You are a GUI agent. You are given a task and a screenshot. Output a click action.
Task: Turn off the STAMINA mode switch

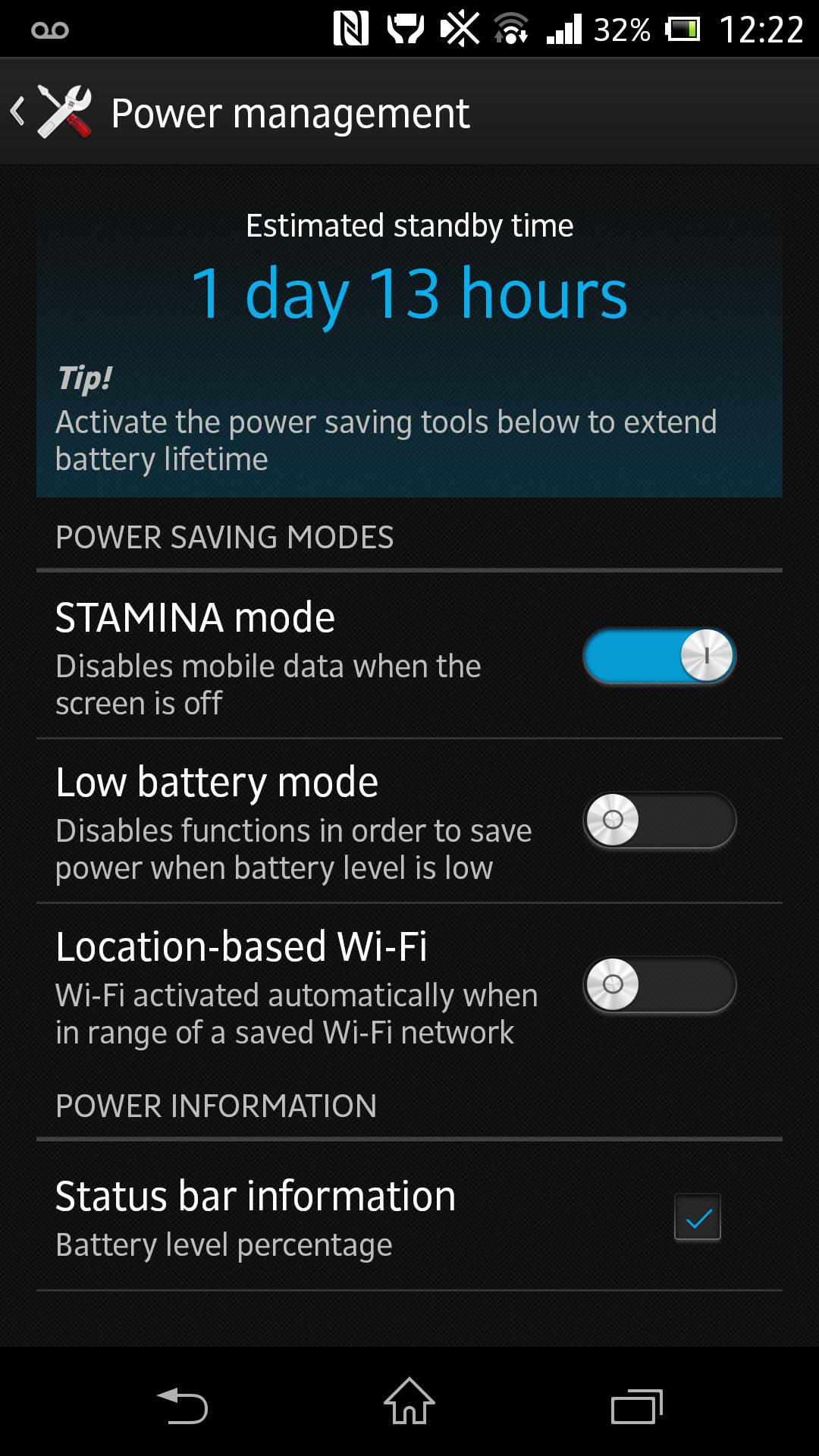(x=659, y=656)
